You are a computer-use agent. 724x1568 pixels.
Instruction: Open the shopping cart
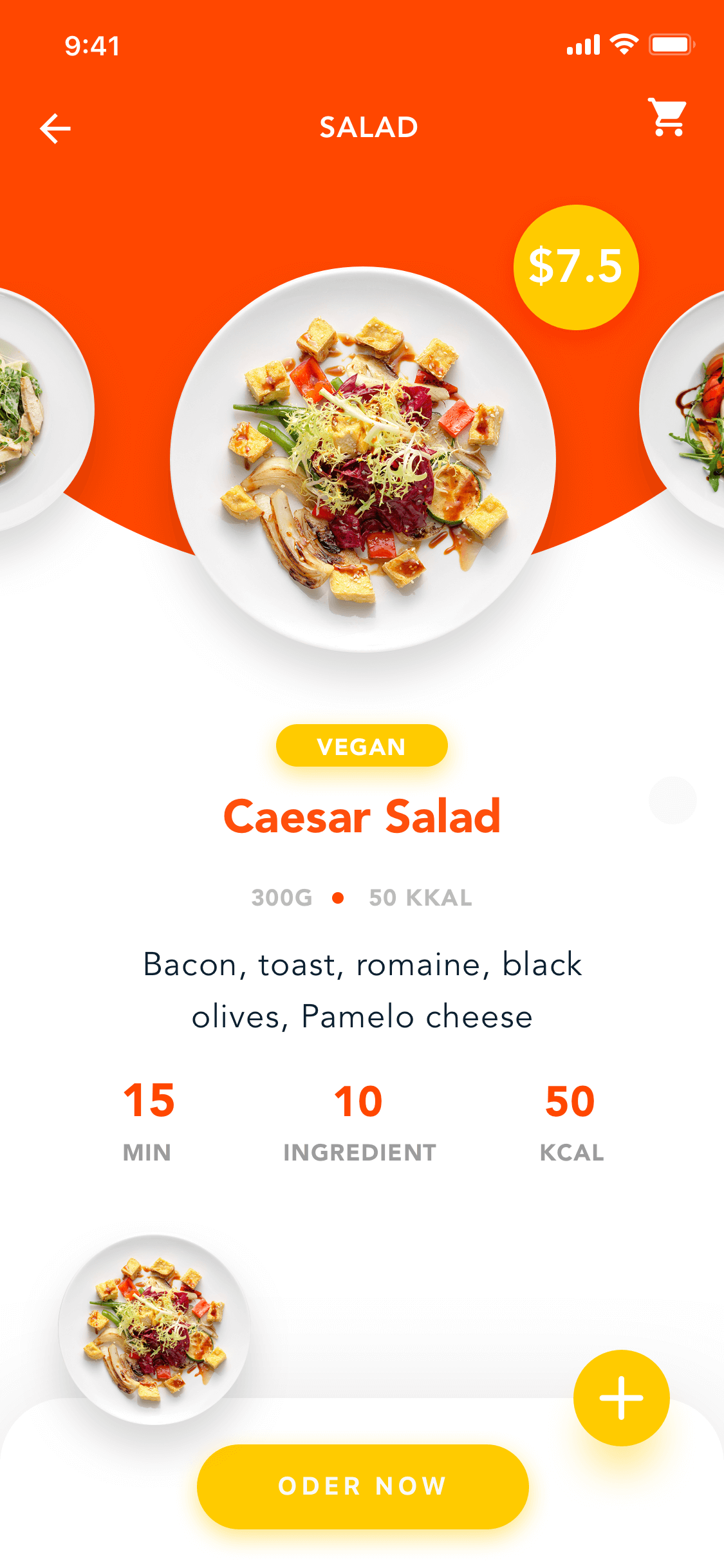pyautogui.click(x=669, y=117)
